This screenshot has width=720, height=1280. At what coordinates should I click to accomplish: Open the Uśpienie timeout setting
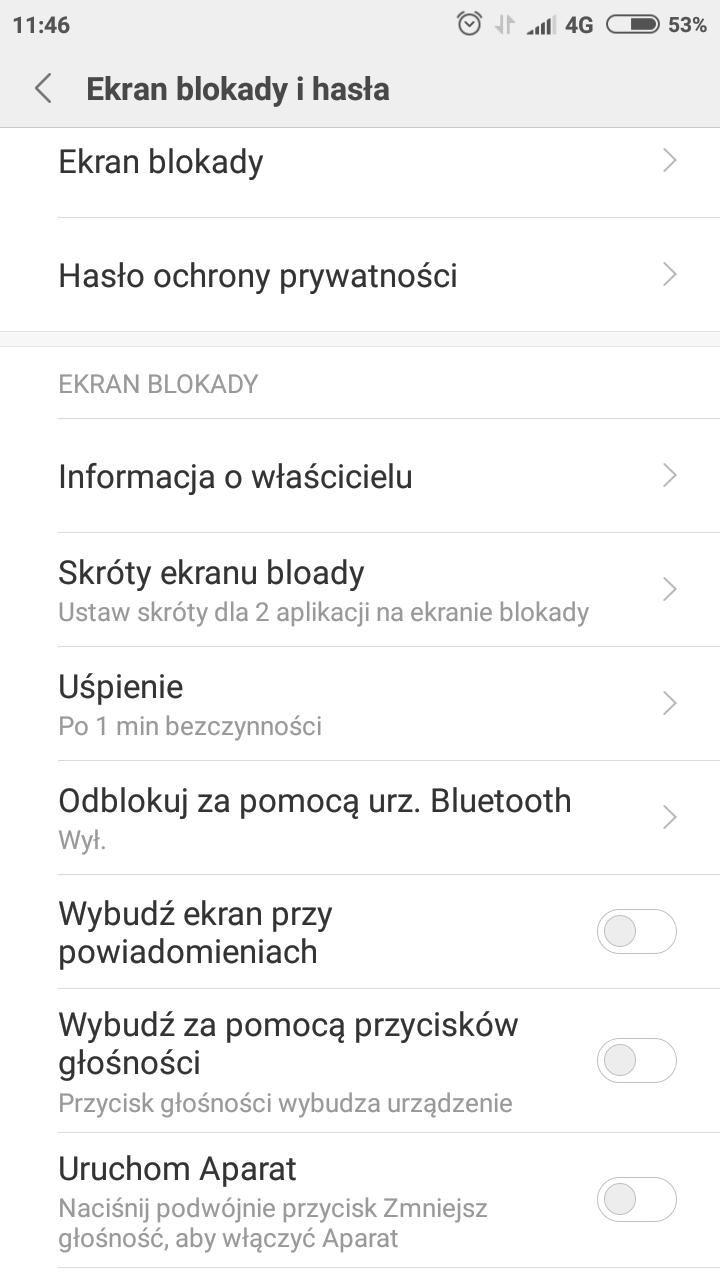pos(360,704)
